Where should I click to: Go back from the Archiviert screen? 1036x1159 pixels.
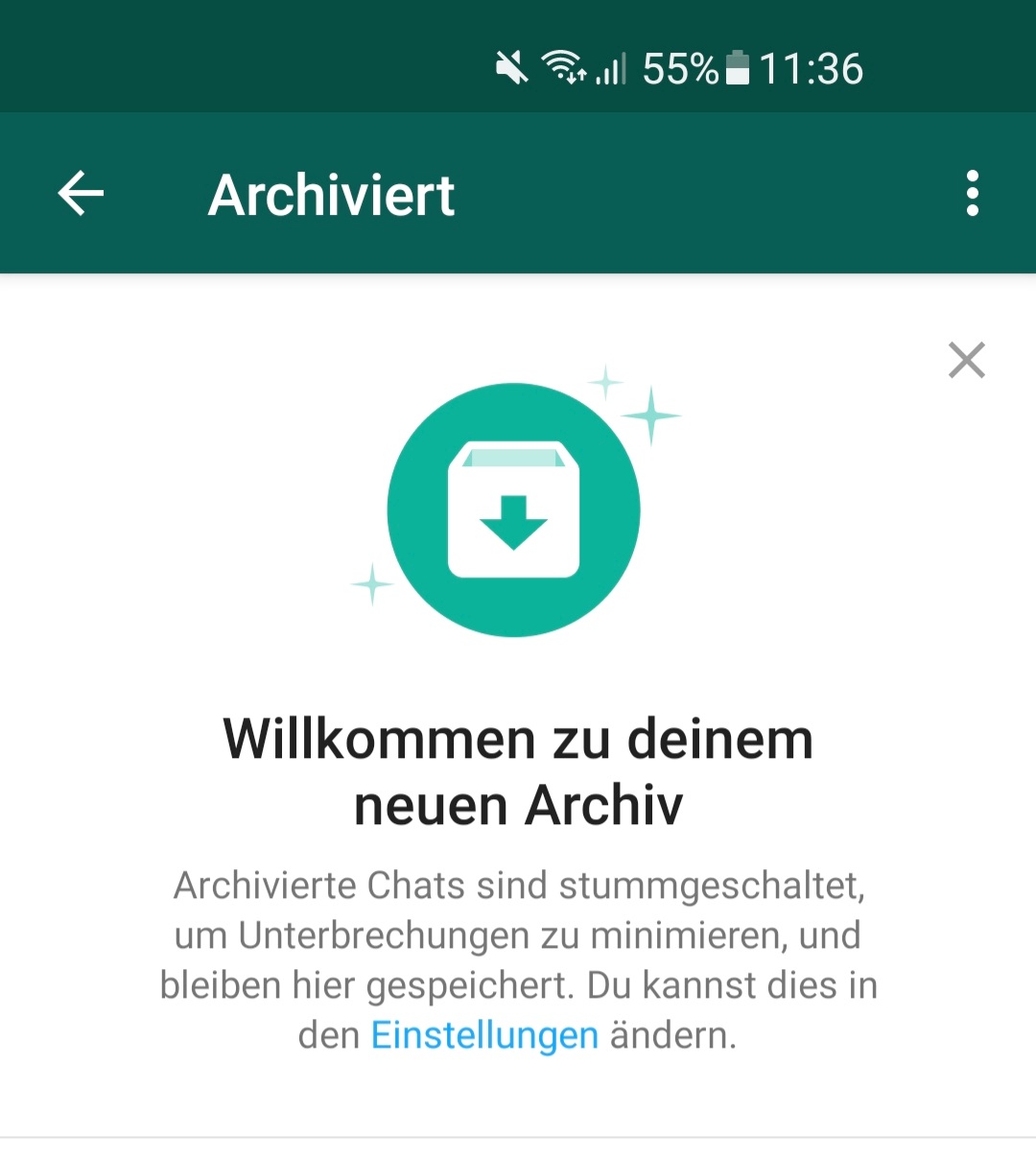point(82,194)
